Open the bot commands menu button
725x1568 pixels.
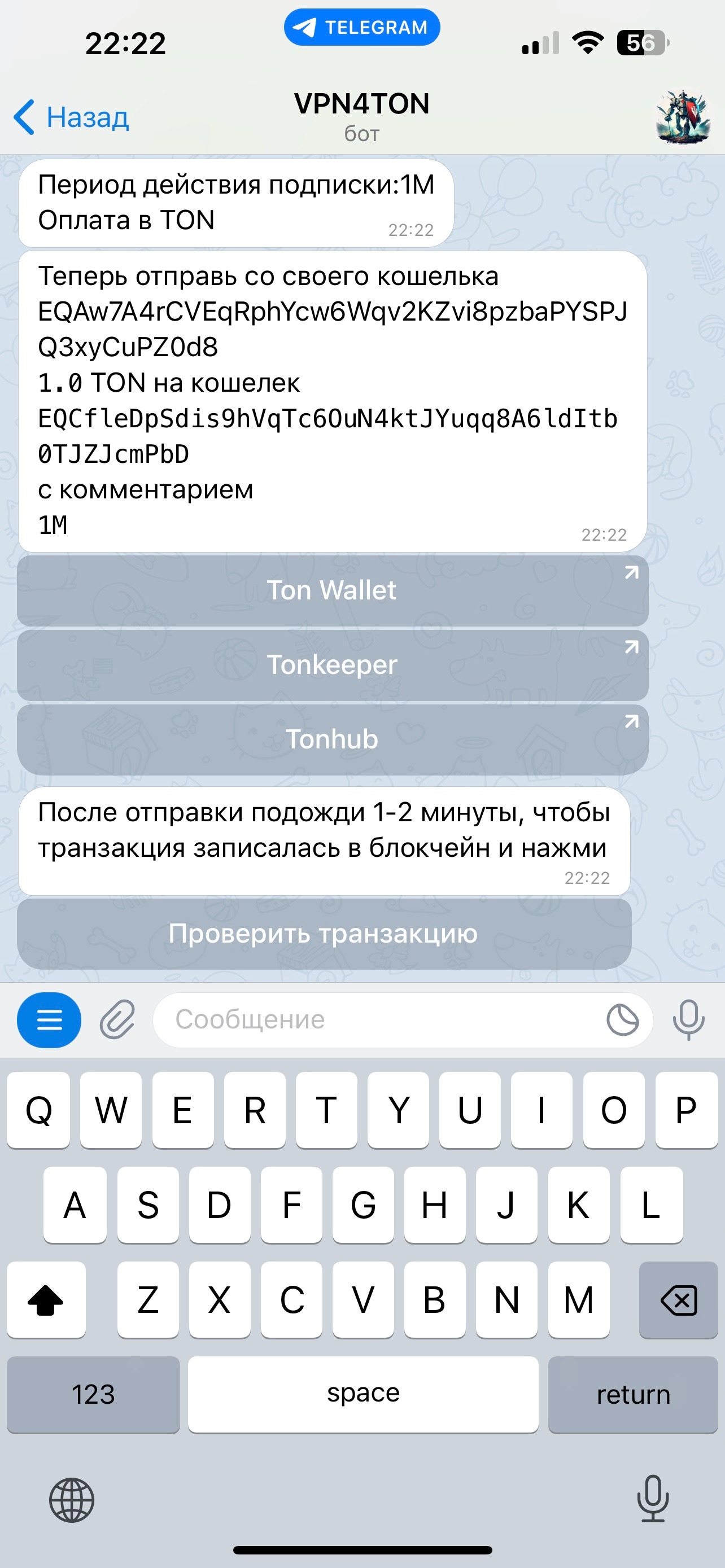[x=49, y=1019]
